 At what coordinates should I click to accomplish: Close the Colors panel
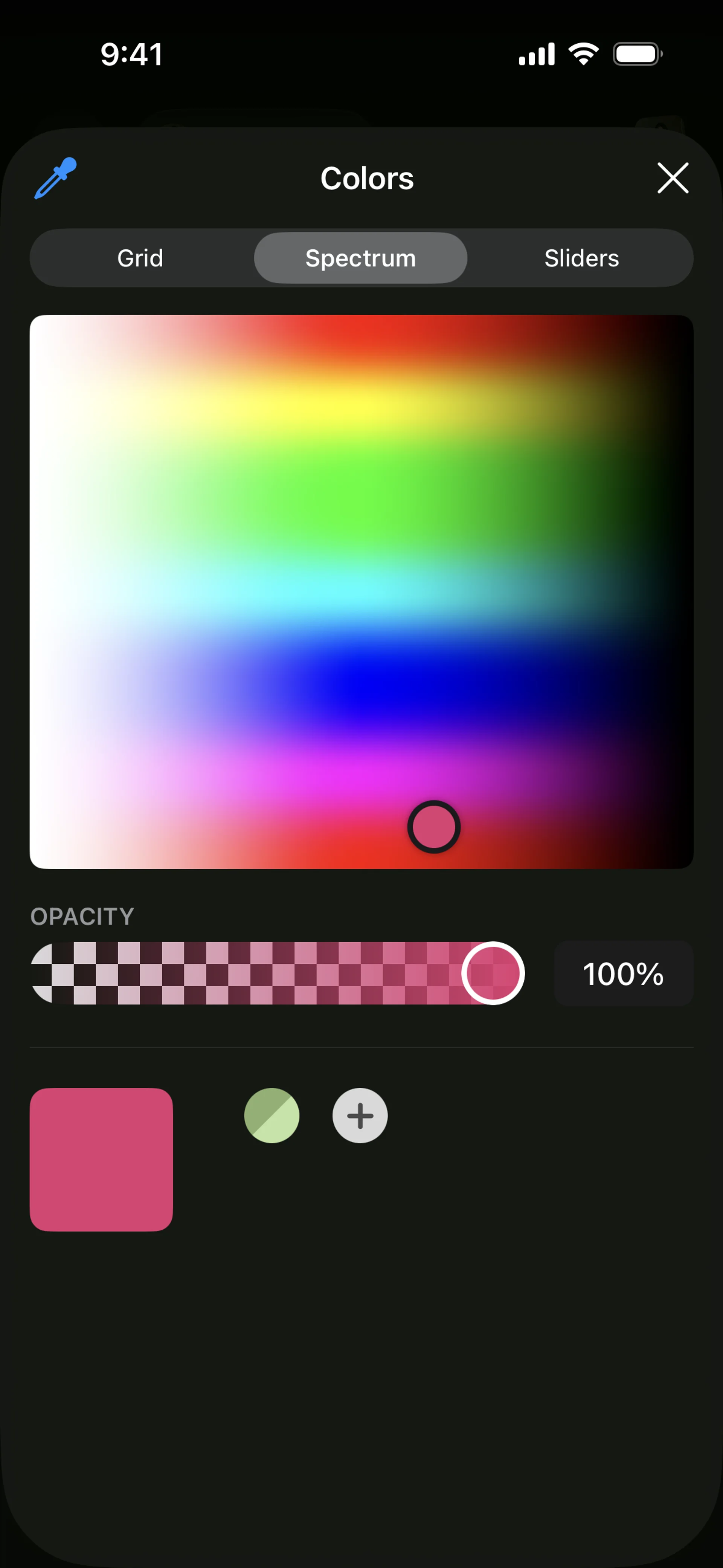[x=673, y=178]
